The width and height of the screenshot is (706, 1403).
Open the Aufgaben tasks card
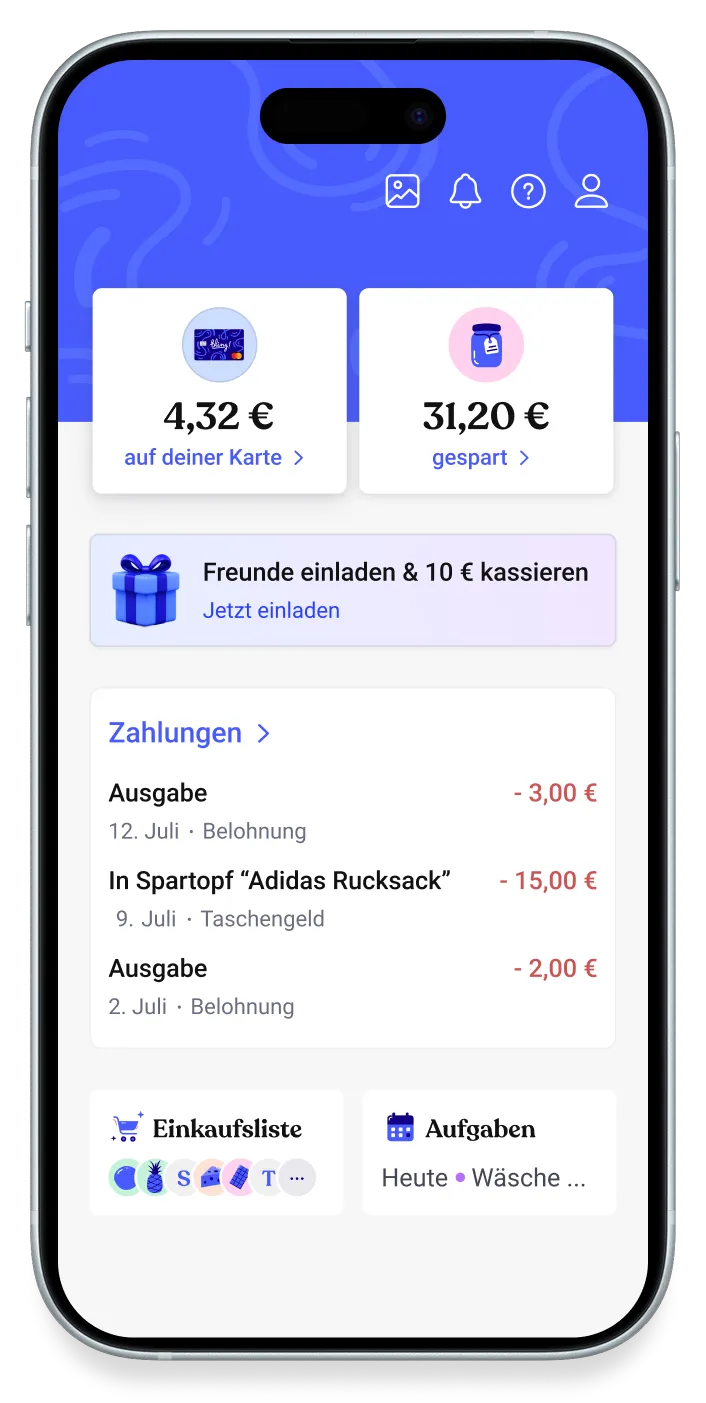pyautogui.click(x=488, y=1152)
